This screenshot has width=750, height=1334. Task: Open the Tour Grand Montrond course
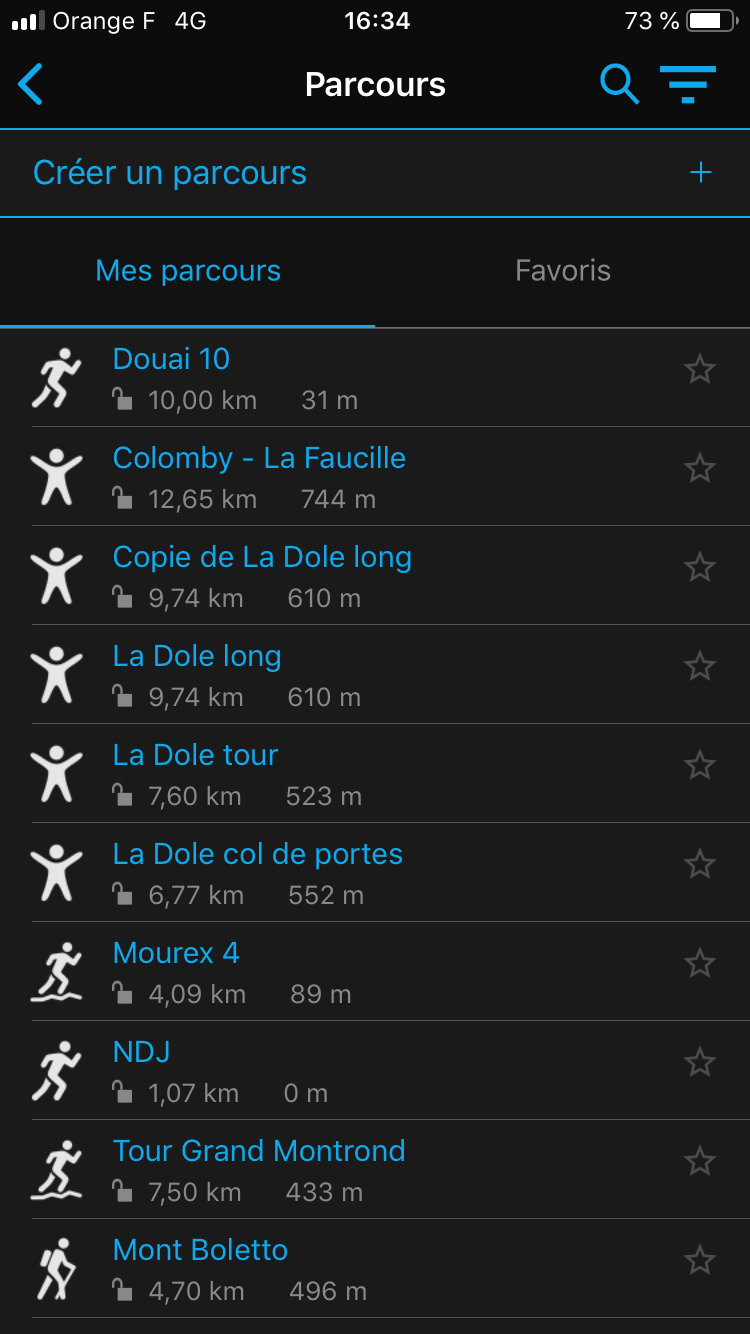(259, 1151)
